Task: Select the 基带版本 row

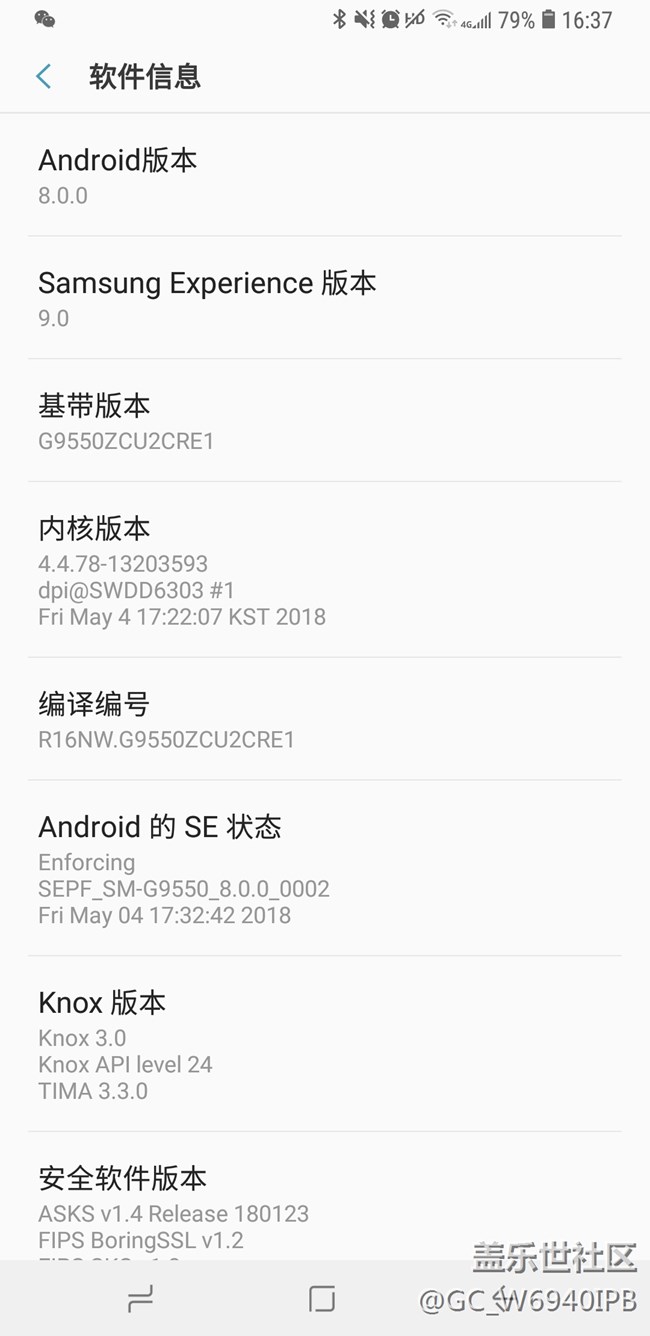Action: coord(324,421)
